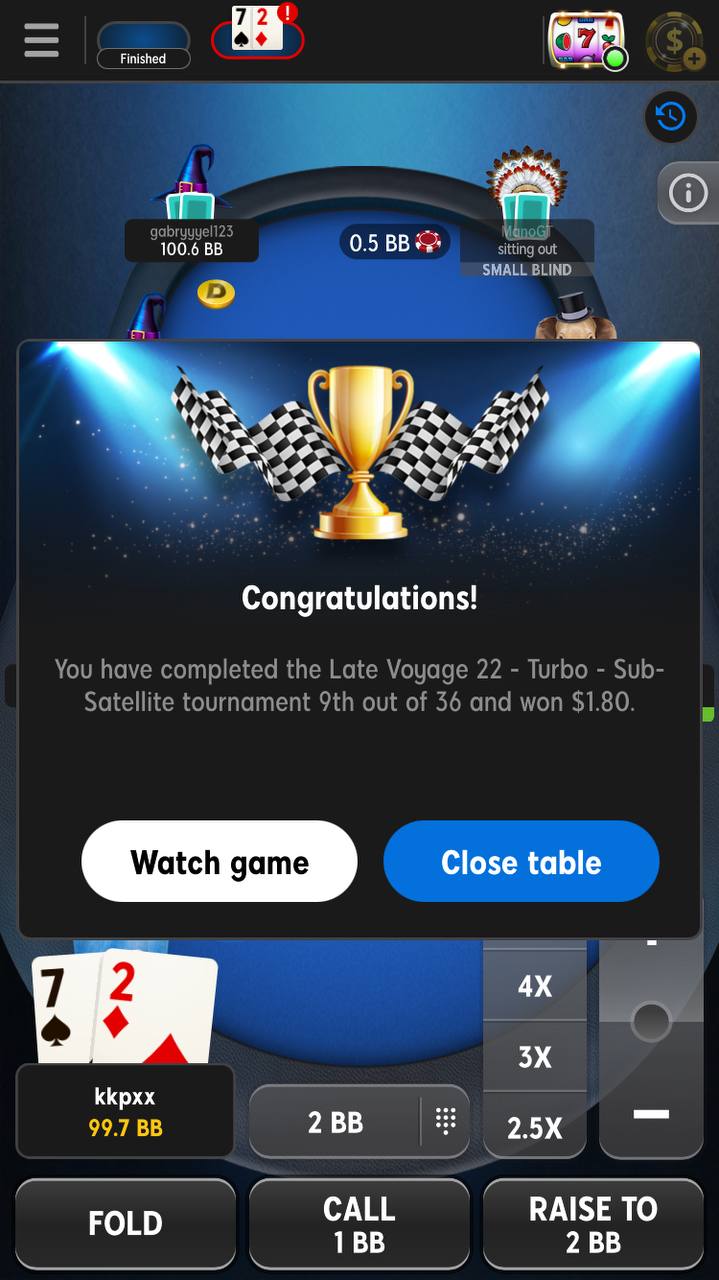Image resolution: width=719 pixels, height=1280 pixels.
Task: Open the hand history replay icon
Action: point(671,117)
